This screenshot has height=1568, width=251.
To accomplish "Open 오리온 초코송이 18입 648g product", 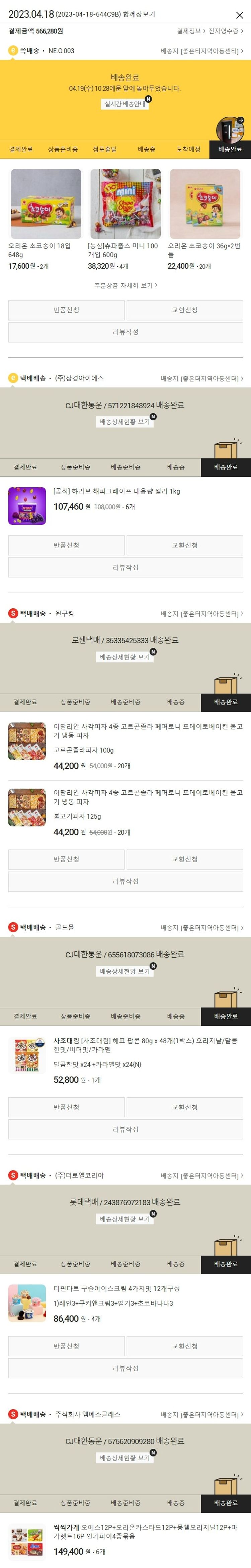I will coord(46,204).
